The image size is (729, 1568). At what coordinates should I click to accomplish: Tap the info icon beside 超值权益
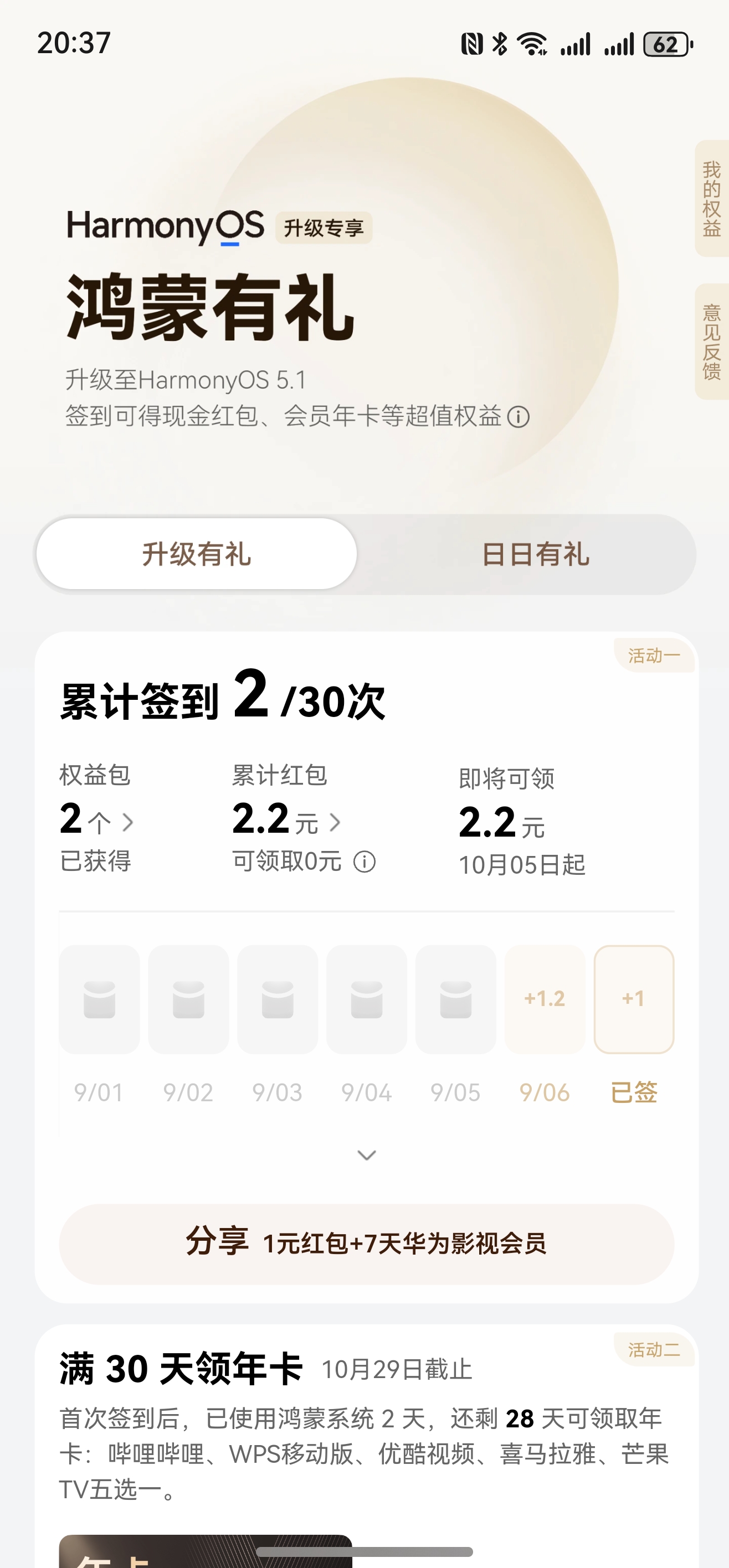point(518,417)
